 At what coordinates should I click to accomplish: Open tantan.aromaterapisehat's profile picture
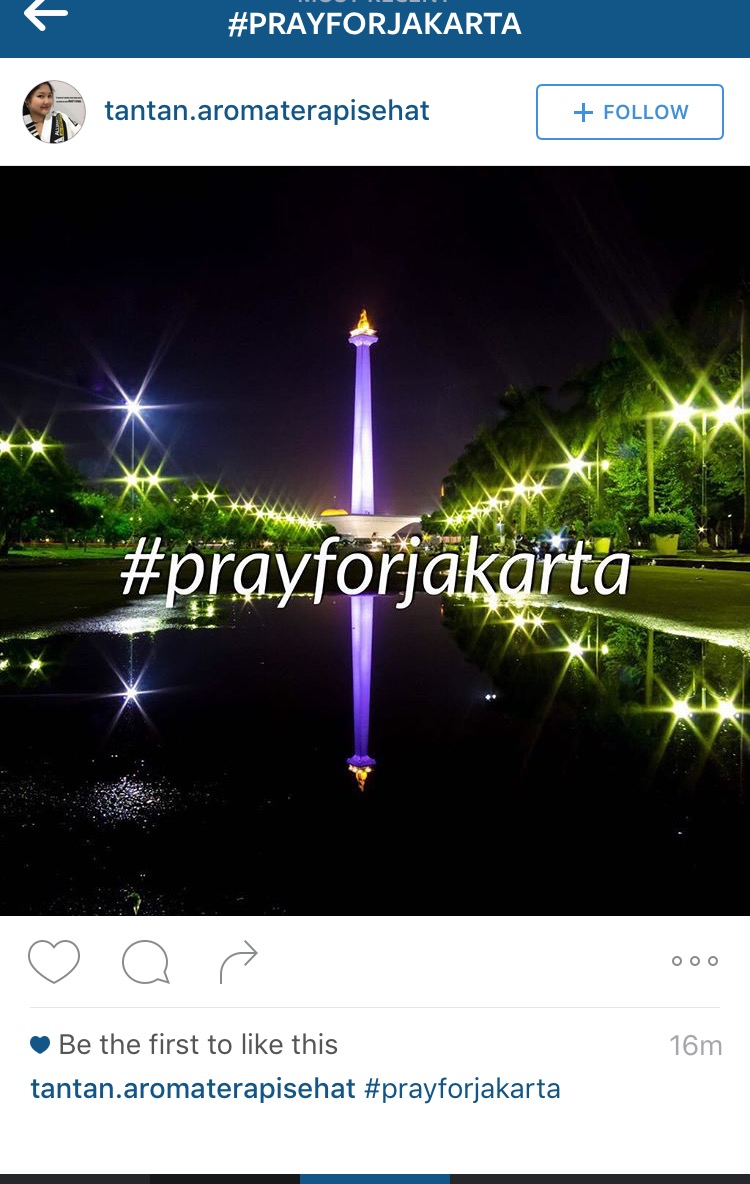pyautogui.click(x=54, y=112)
